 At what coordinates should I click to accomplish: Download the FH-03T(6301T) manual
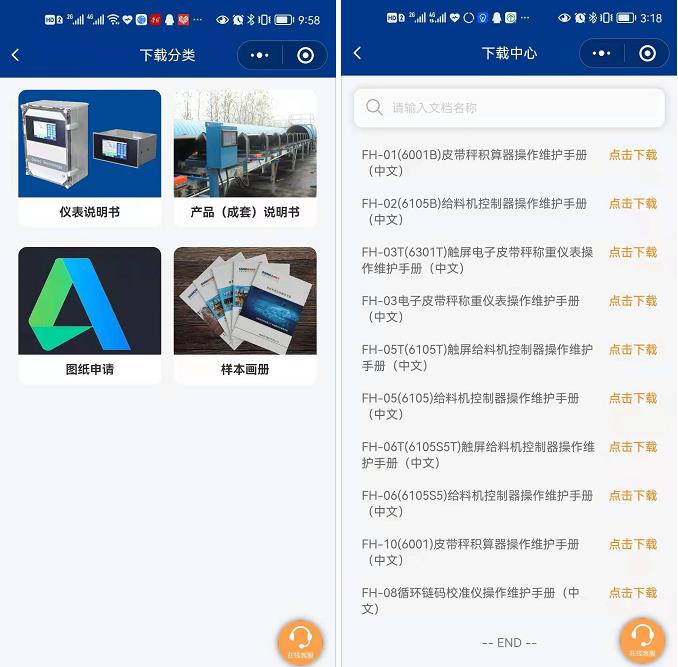[x=633, y=253]
